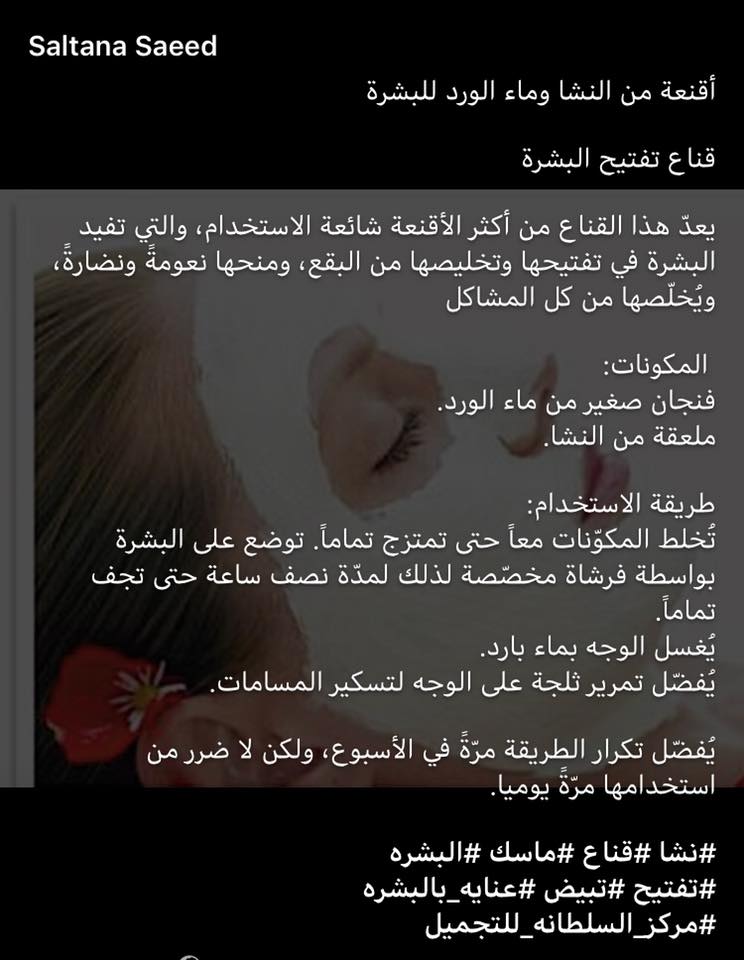Open Saltana Saeed's profile
Screen dimensions: 744x960
coord(123,47)
